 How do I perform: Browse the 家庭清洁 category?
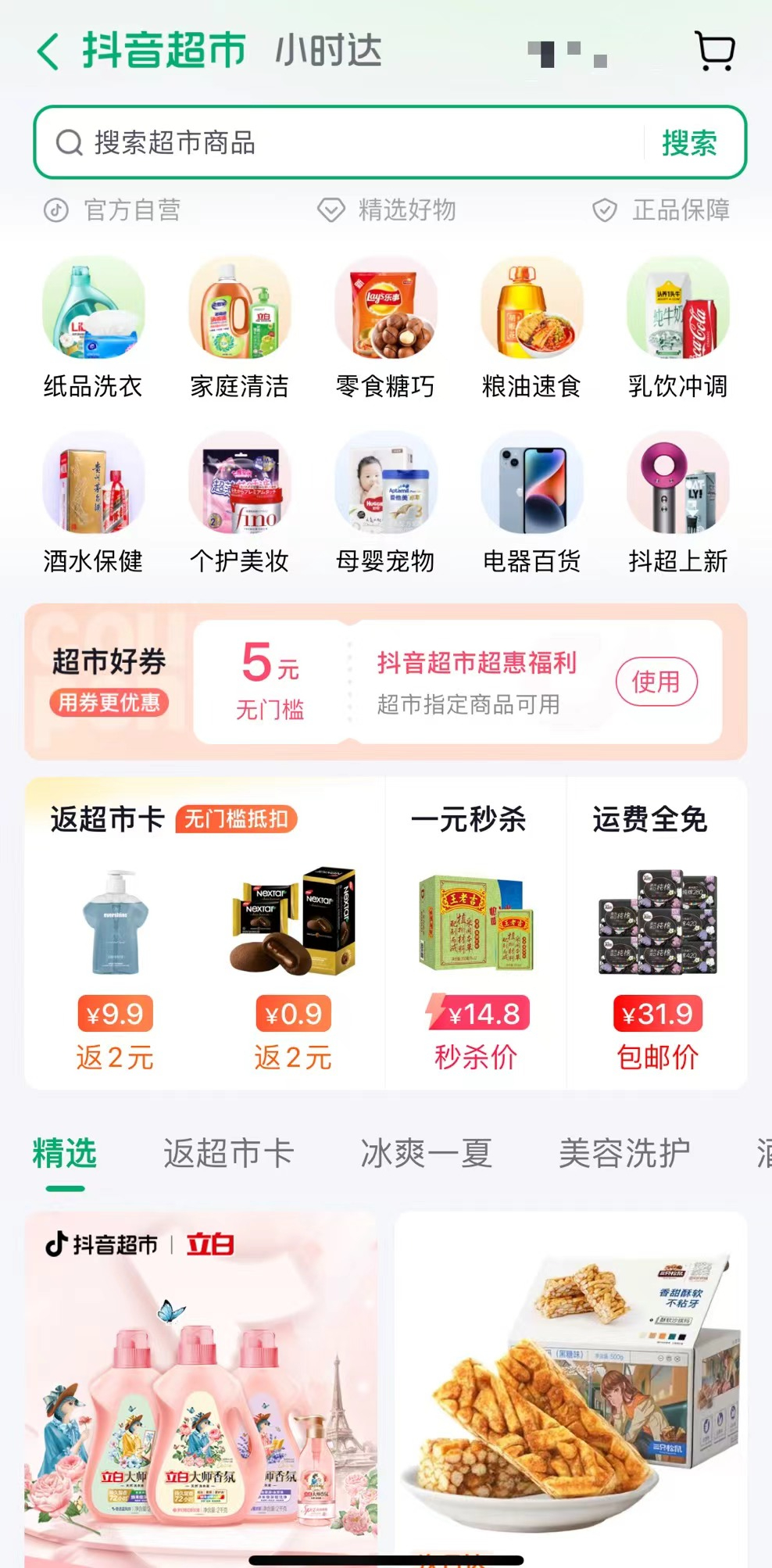coord(239,328)
